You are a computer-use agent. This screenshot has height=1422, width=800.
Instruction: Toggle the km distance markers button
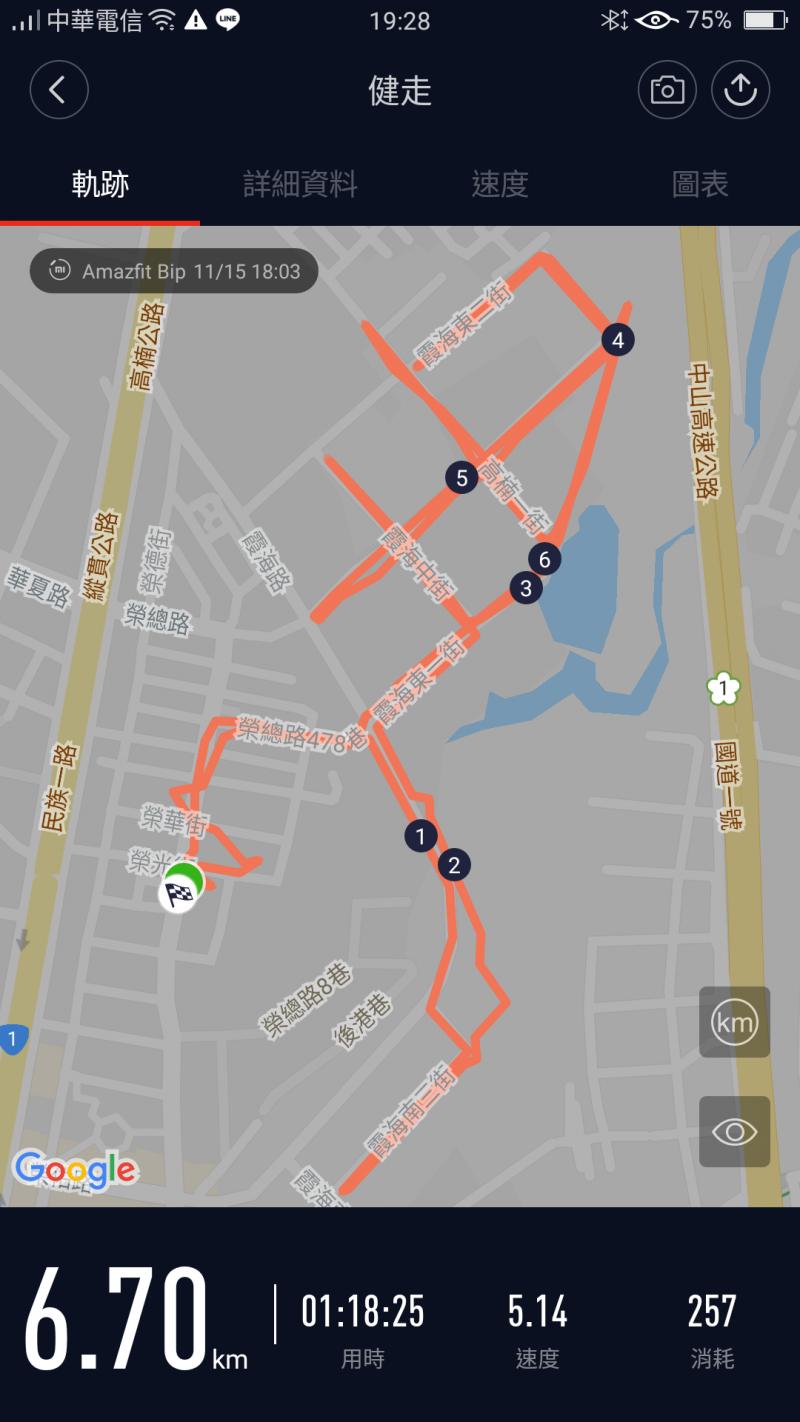[x=734, y=1022]
